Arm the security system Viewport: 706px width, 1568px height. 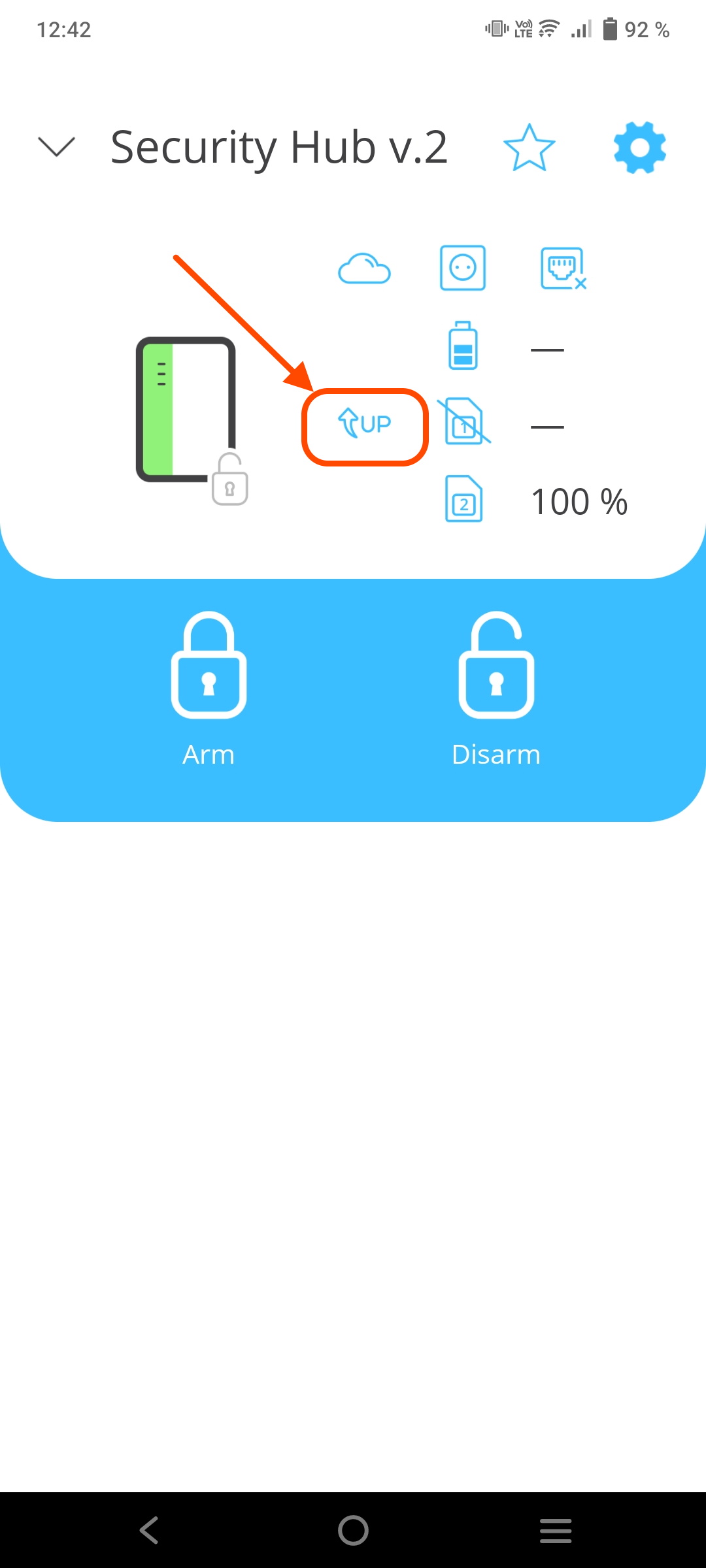click(209, 689)
